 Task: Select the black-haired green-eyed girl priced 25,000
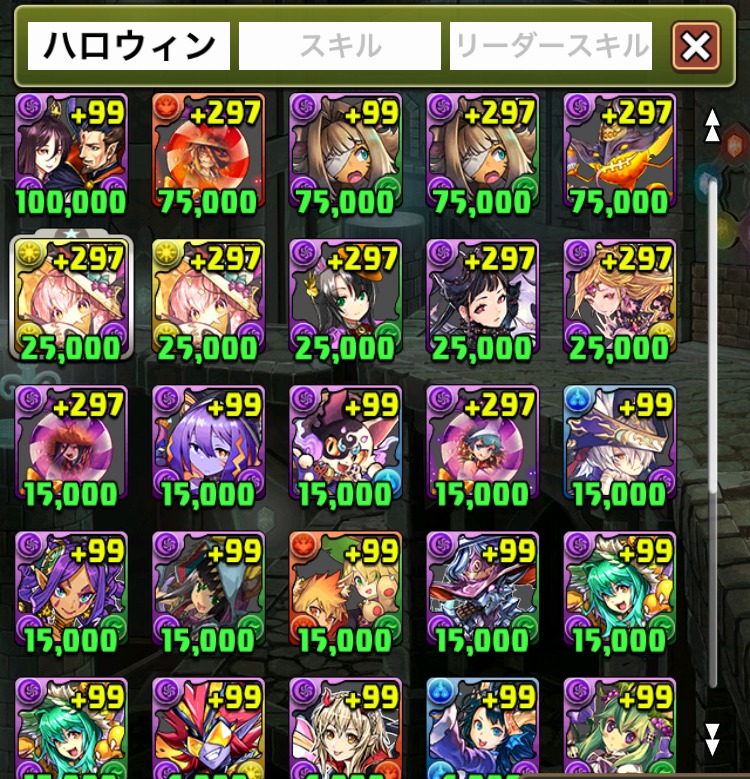pyautogui.click(x=345, y=298)
